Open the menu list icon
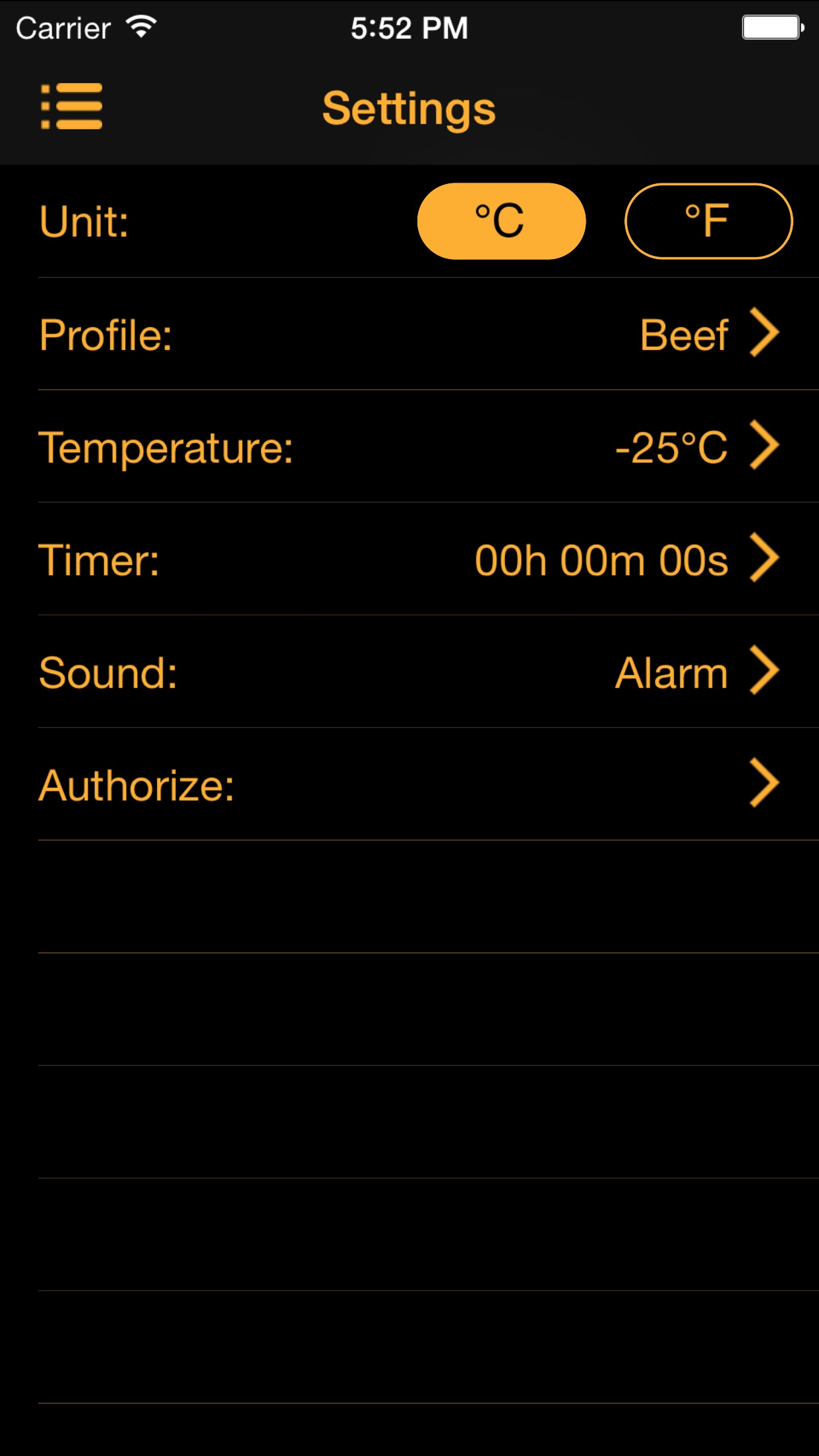The image size is (819, 1456). 71,107
